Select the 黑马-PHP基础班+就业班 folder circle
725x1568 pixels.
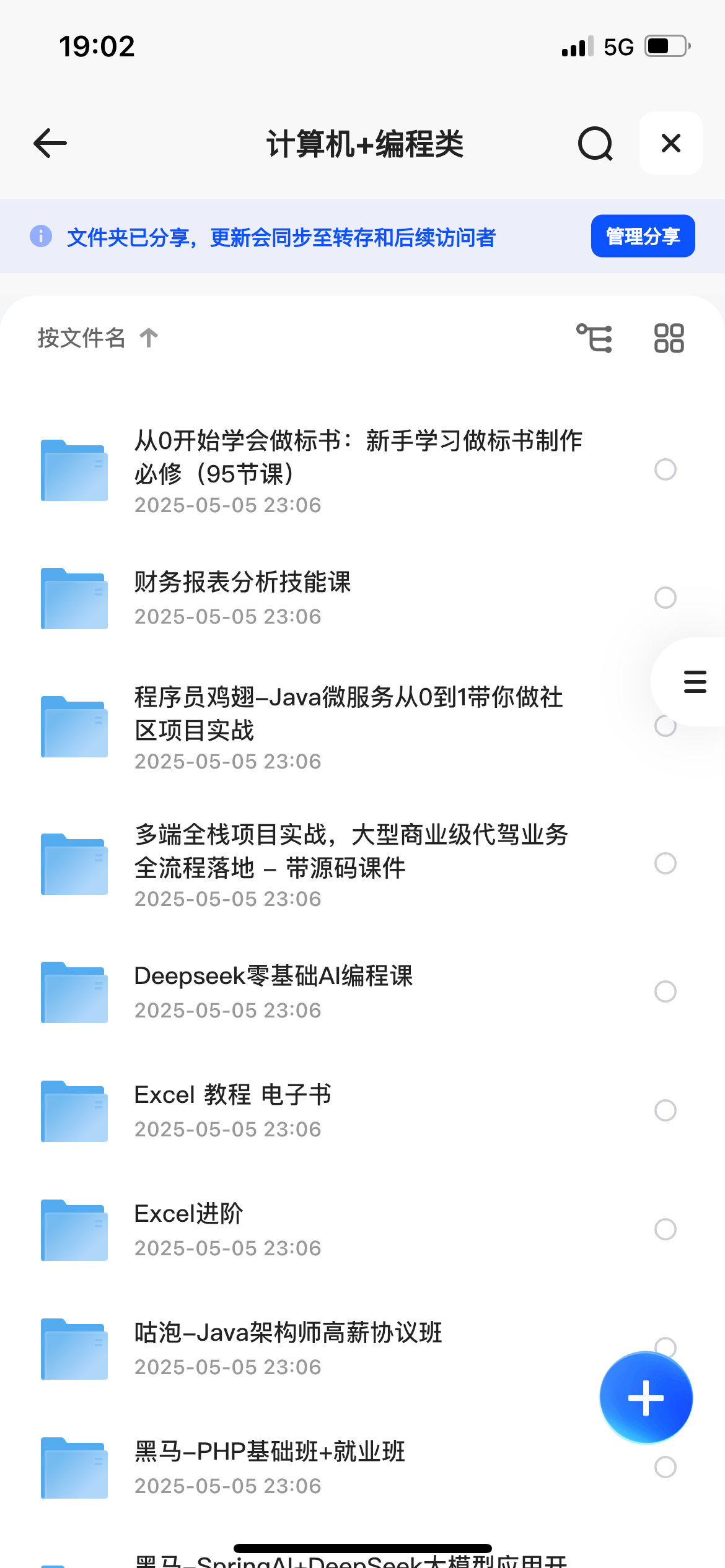pyautogui.click(x=665, y=1467)
